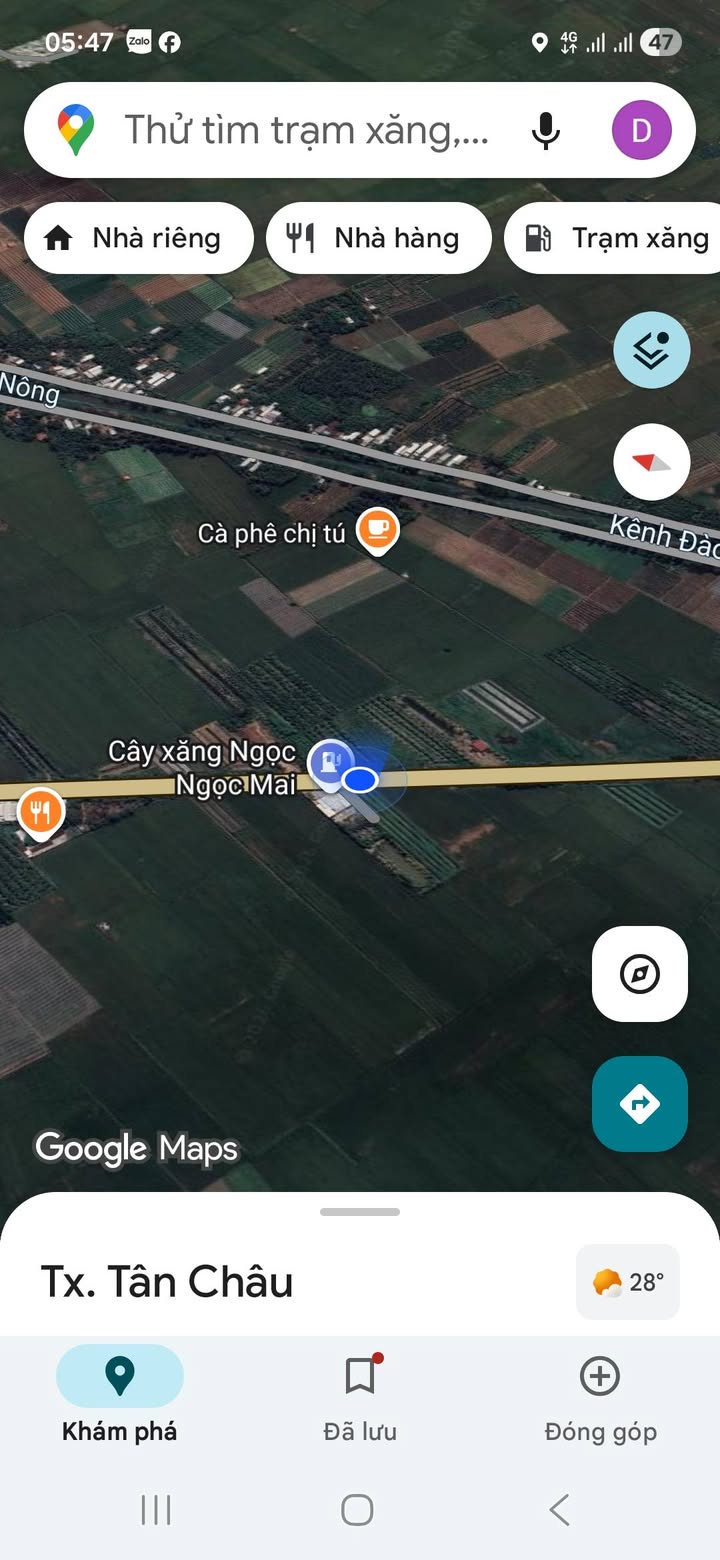The image size is (720, 1560).
Task: Reset map orientation with compass needle
Action: click(651, 462)
